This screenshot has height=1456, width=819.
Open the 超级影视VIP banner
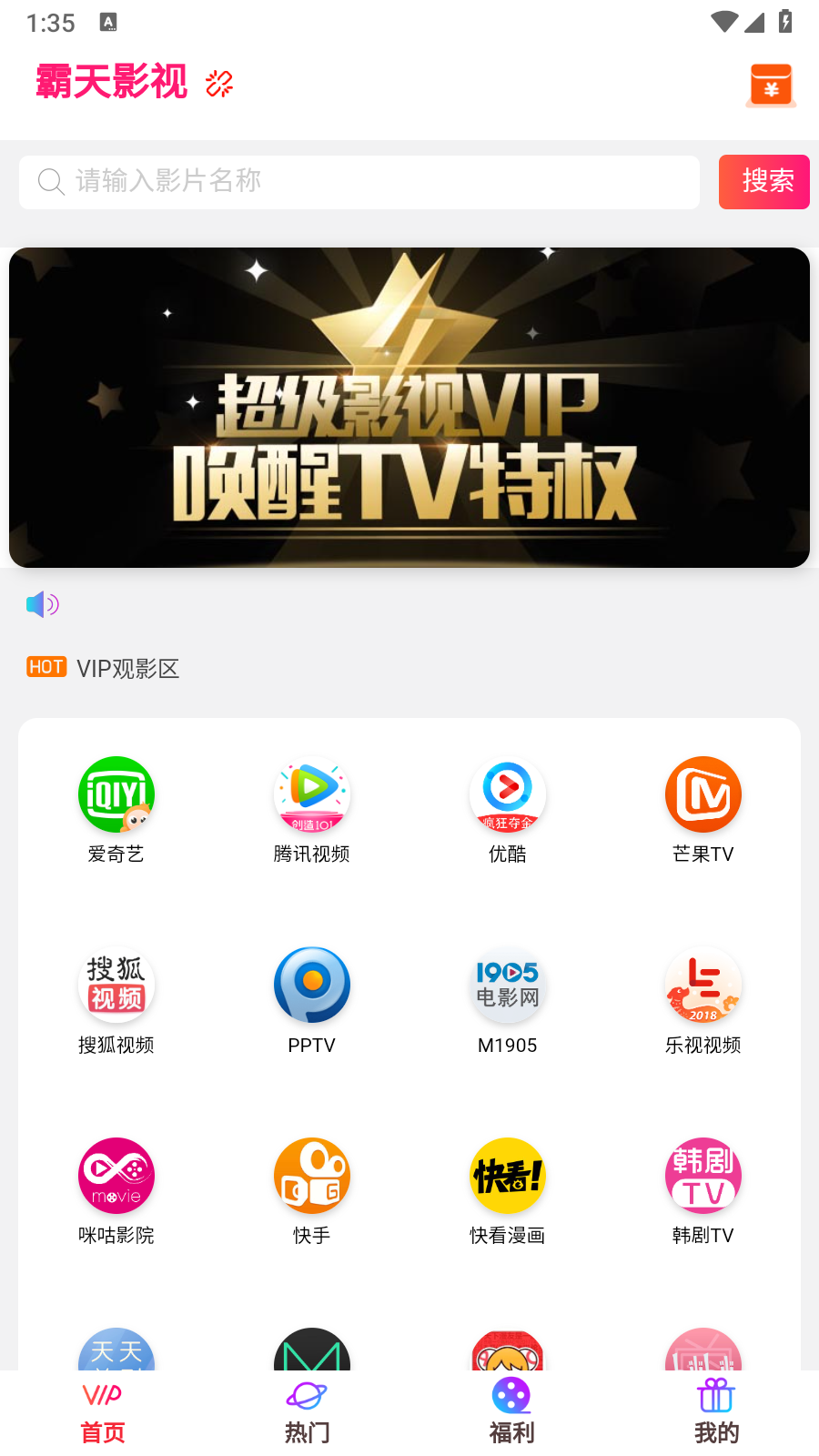click(409, 408)
